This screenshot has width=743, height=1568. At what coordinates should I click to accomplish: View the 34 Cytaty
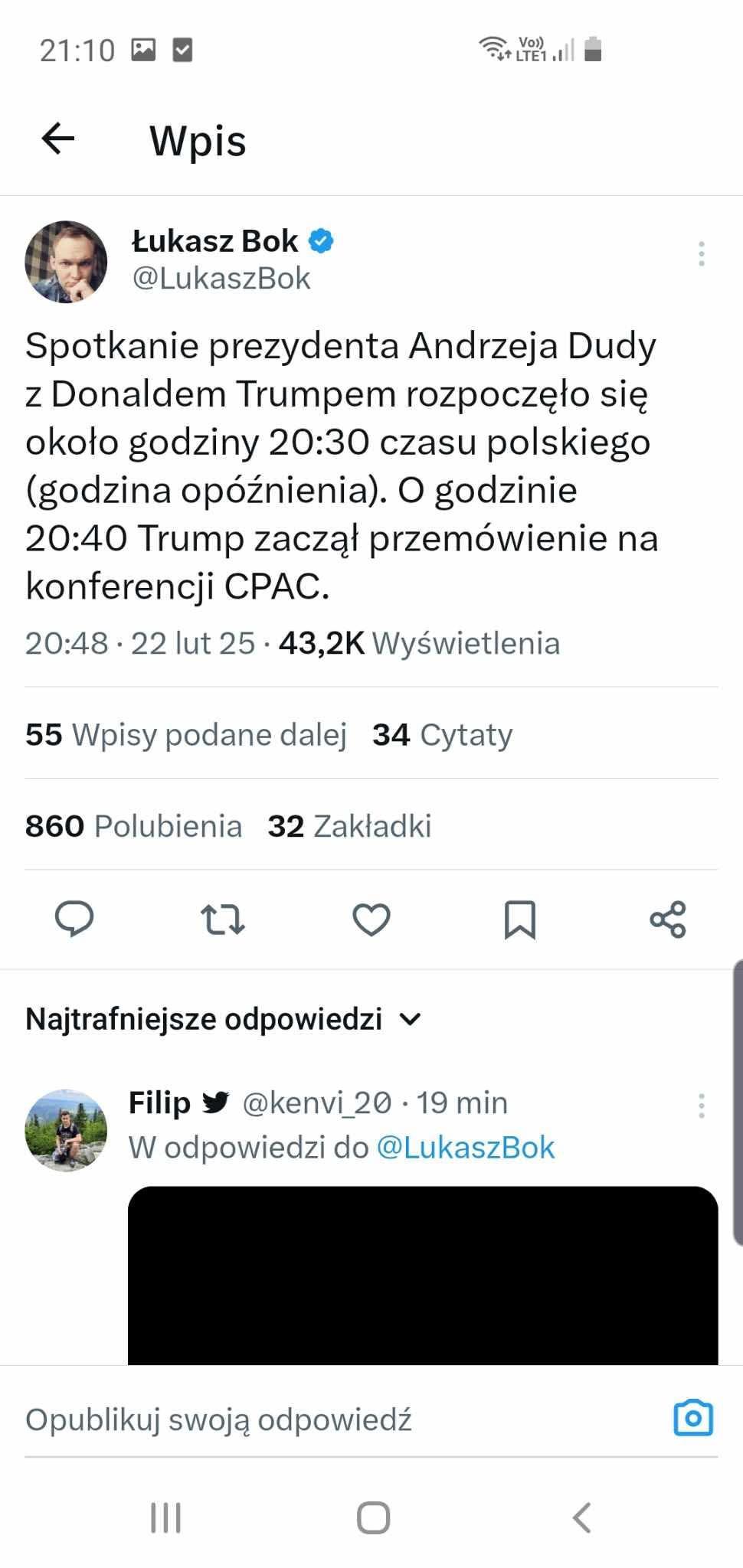(442, 734)
